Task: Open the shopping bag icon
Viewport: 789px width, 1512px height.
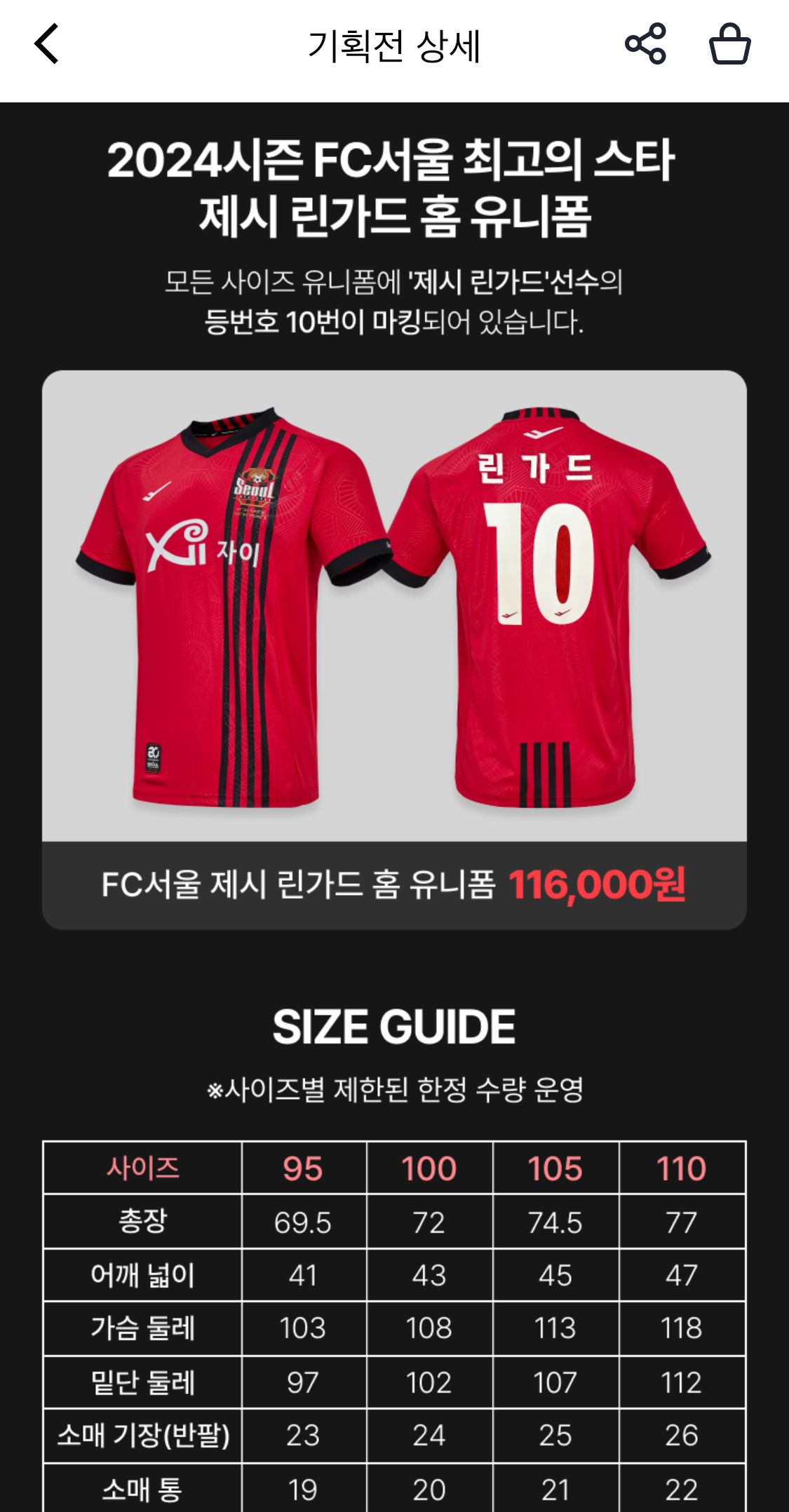Action: coord(729,46)
